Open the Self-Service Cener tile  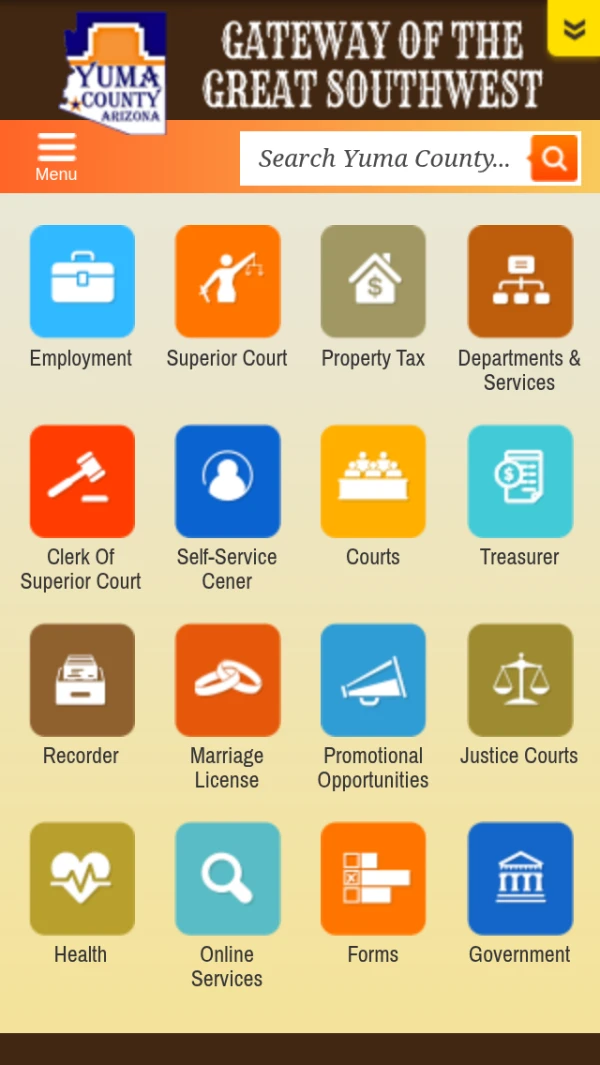227,481
